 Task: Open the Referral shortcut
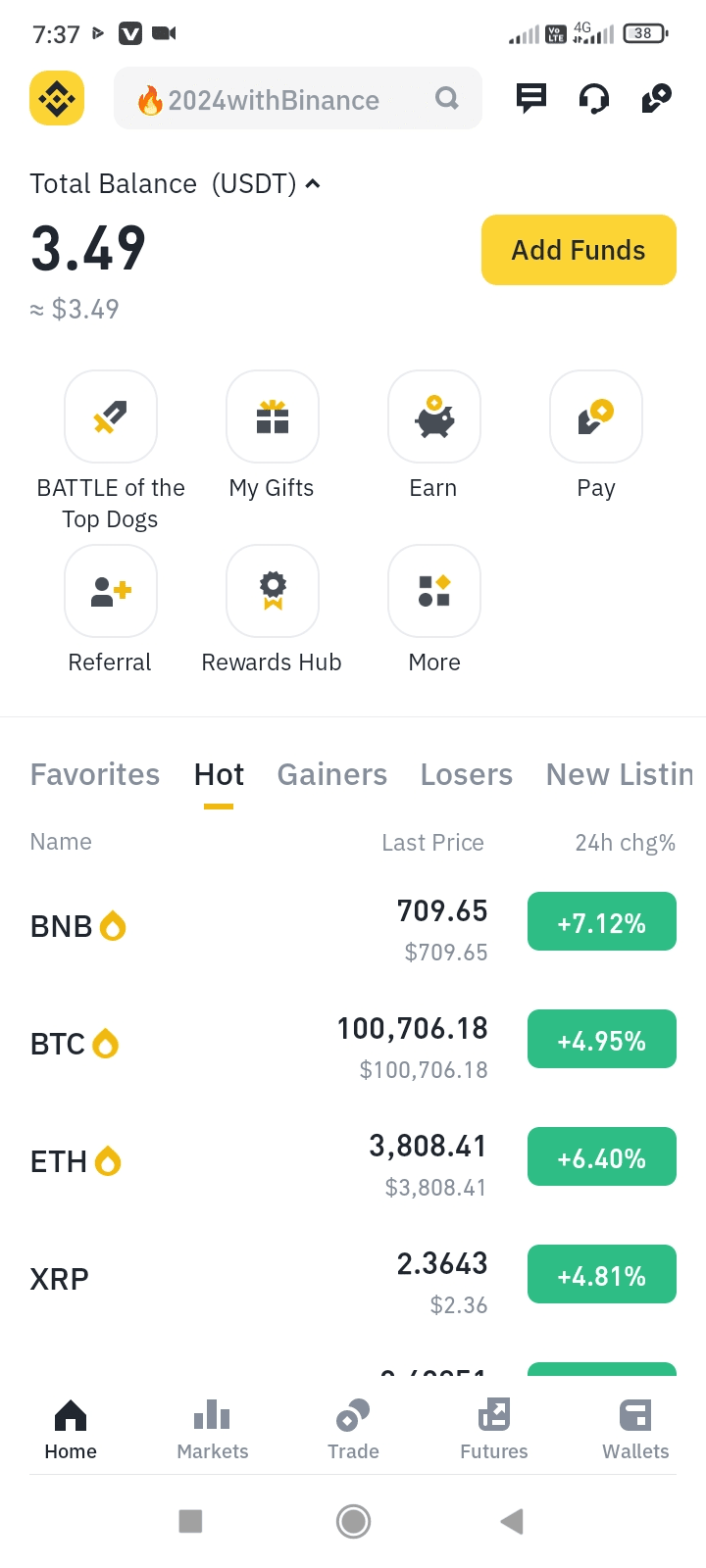pos(111,592)
